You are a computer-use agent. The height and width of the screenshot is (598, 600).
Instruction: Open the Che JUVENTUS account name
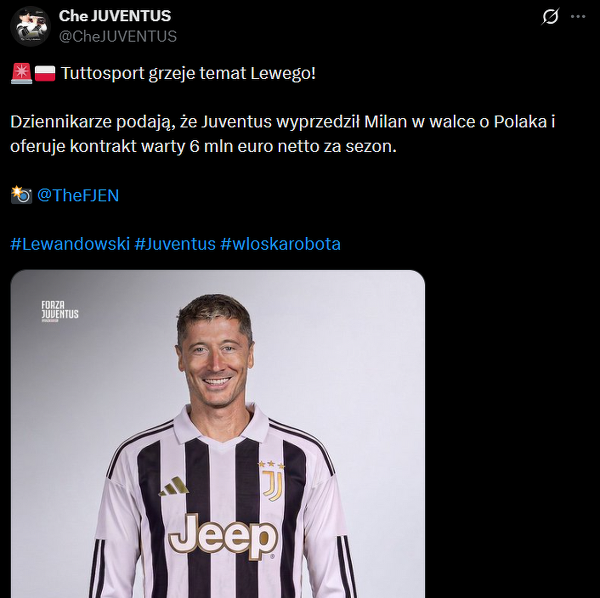[115, 16]
